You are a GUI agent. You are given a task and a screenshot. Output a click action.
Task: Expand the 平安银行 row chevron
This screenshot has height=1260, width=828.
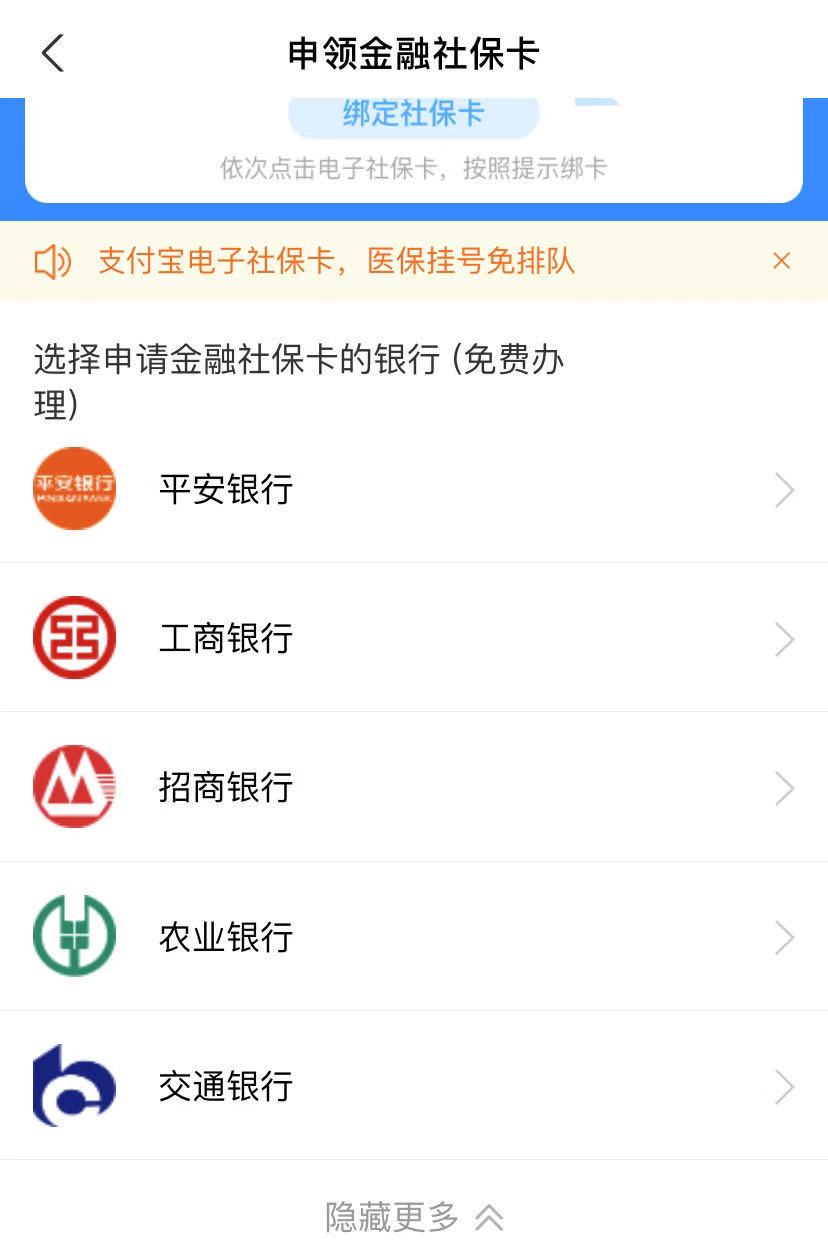click(785, 489)
